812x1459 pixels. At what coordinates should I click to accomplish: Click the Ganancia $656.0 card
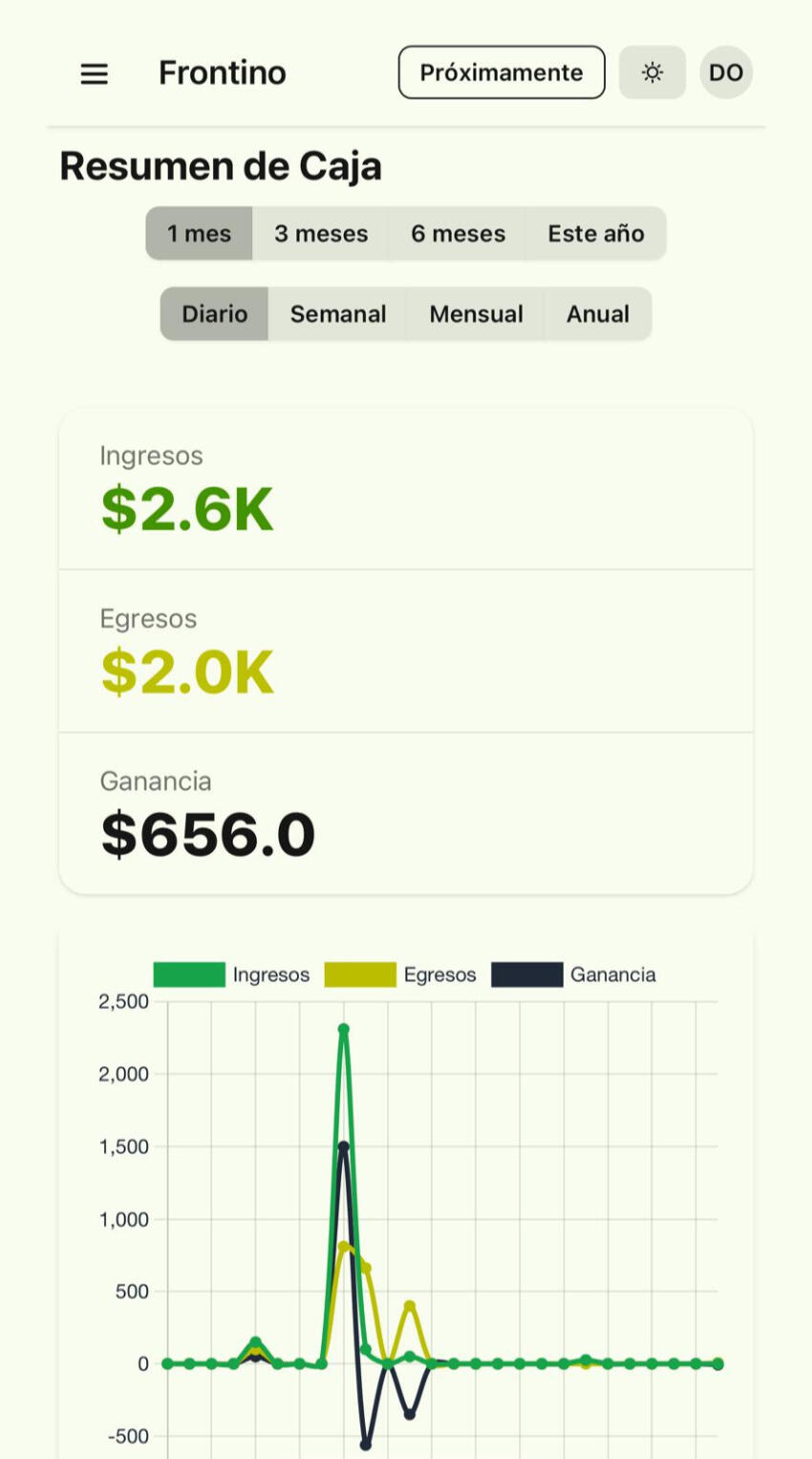(406, 812)
